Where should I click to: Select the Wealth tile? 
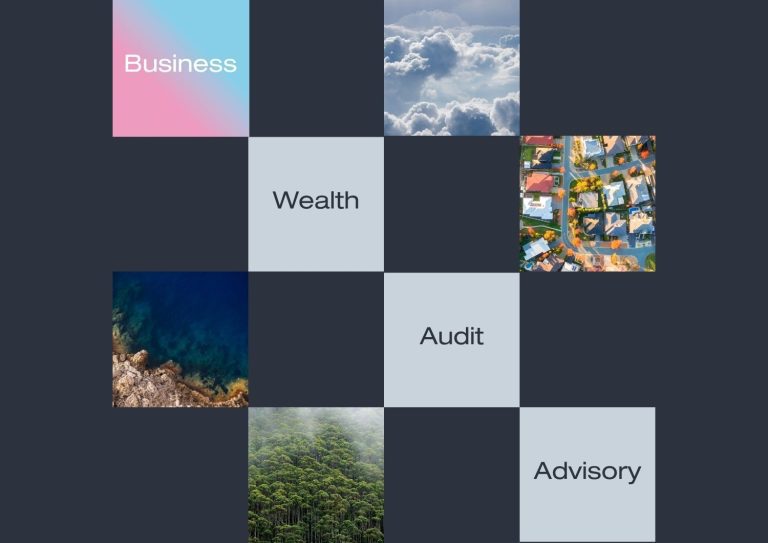pyautogui.click(x=316, y=202)
